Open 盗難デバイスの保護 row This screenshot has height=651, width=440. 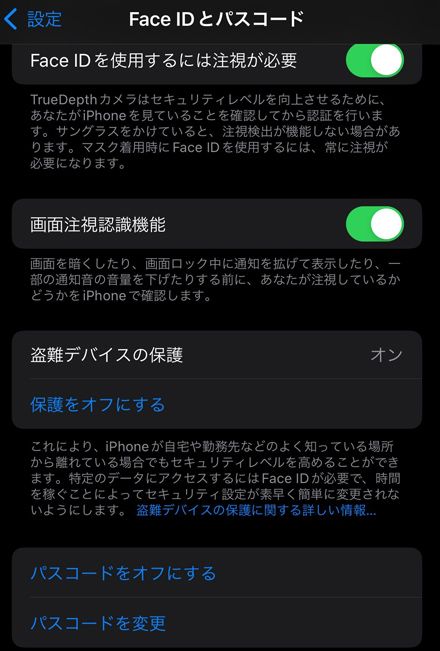(217, 355)
